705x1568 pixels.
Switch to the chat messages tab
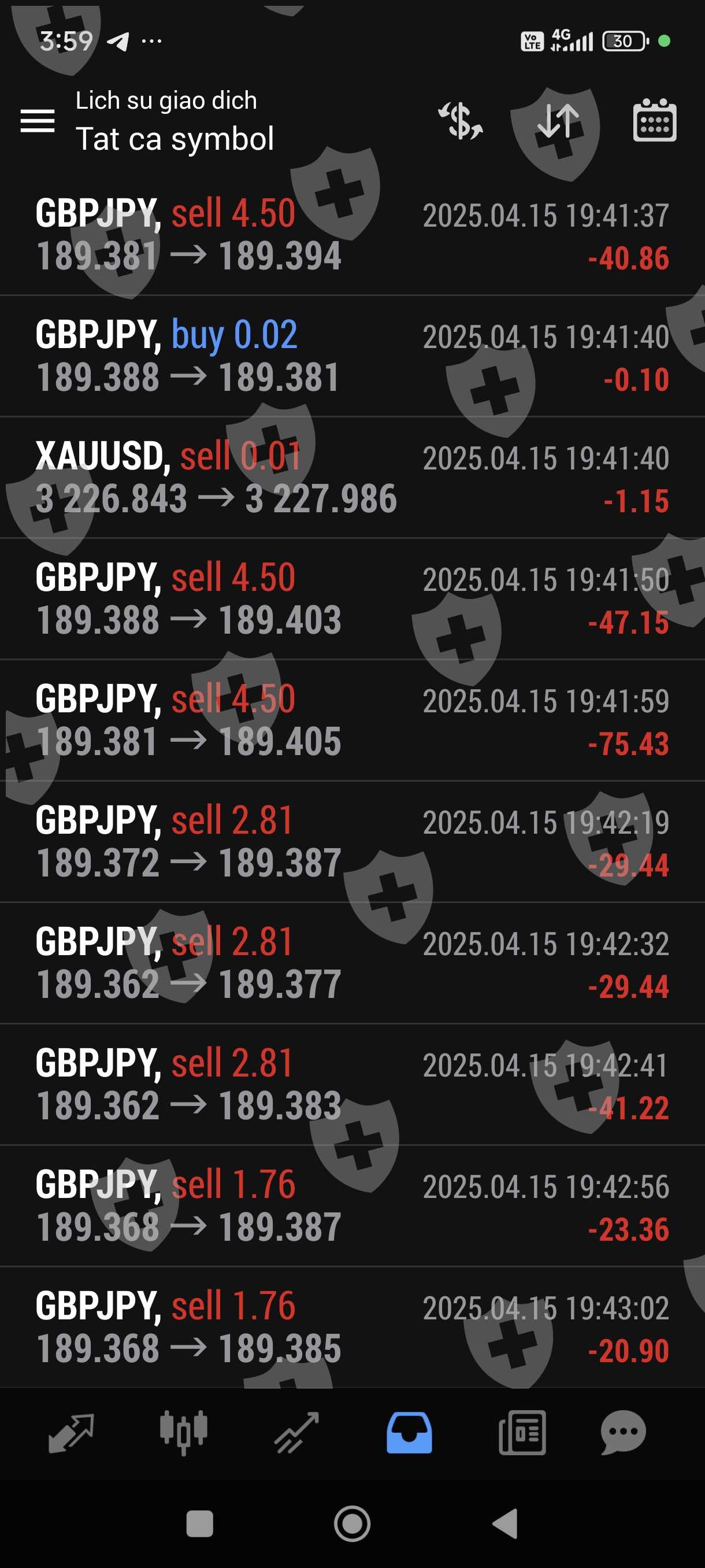tap(623, 1433)
